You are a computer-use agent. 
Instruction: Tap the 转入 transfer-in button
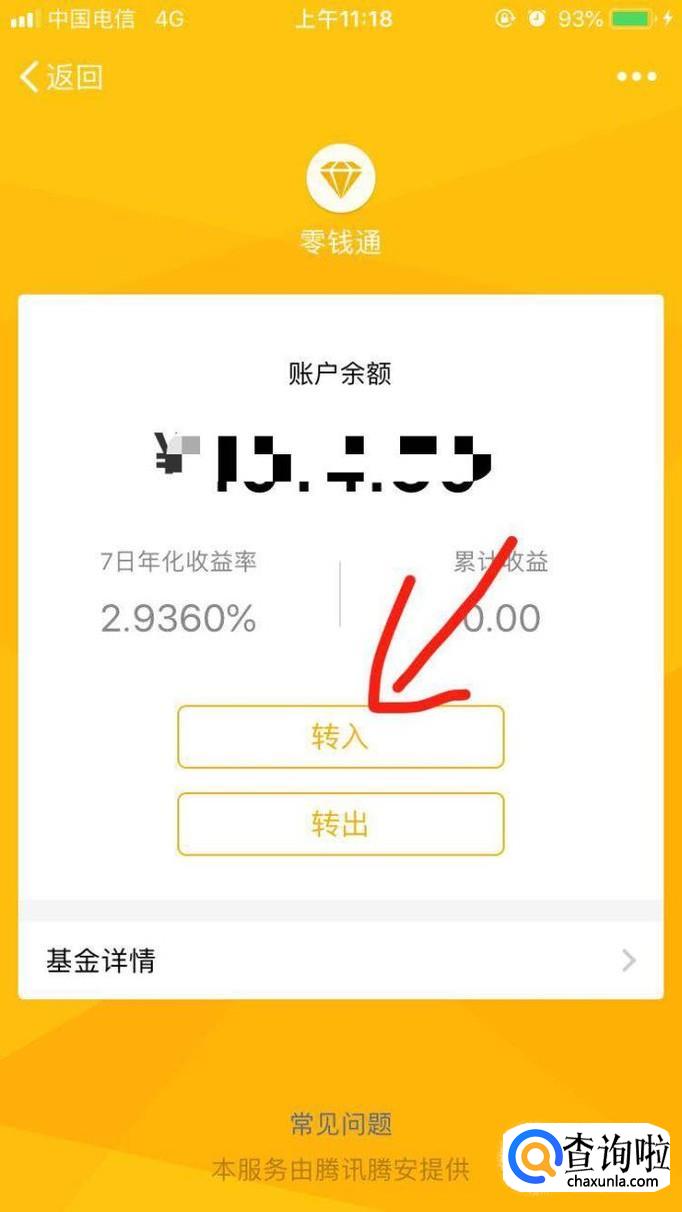click(x=340, y=738)
